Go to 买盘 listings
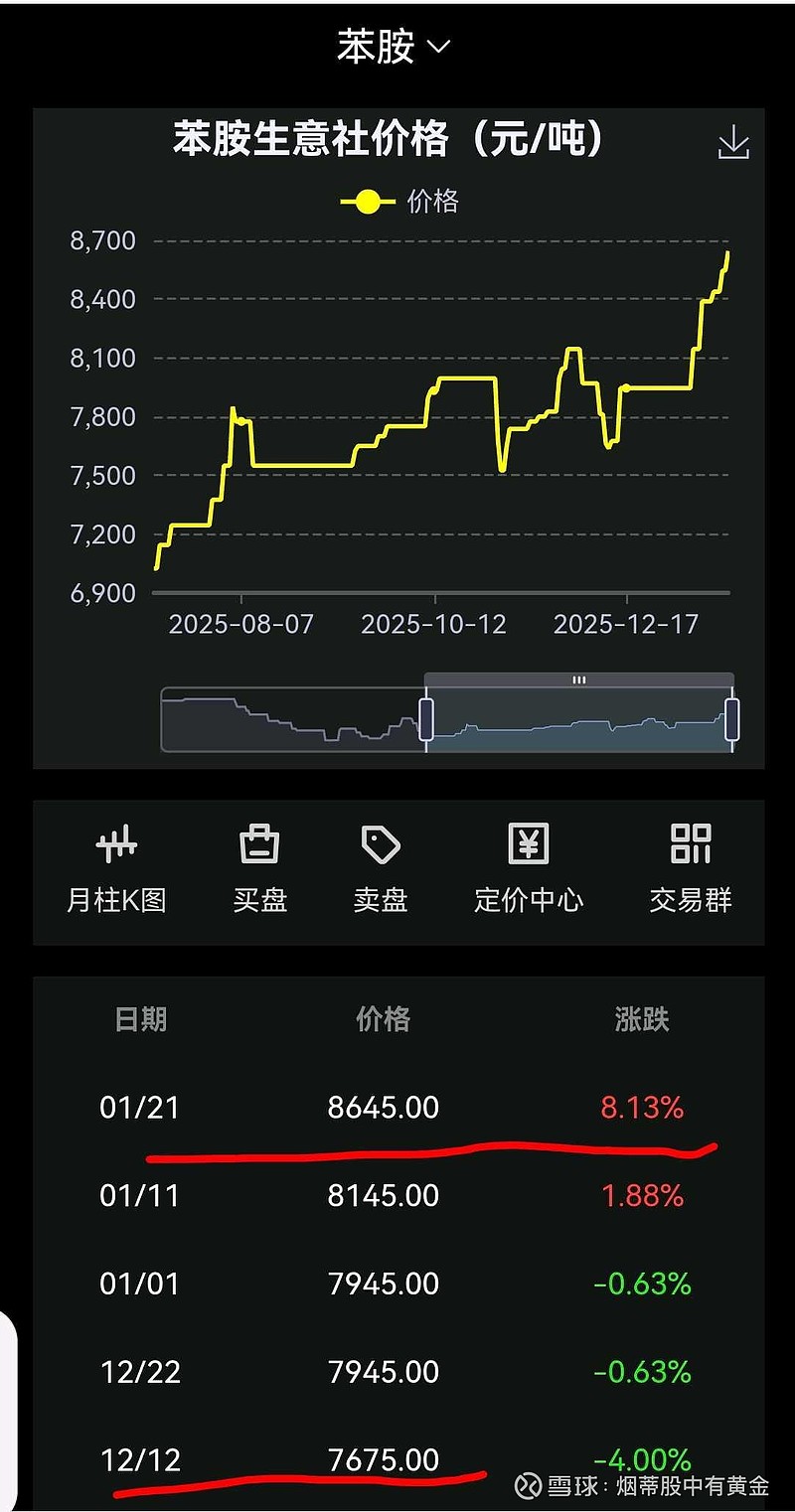The width and height of the screenshot is (795, 1512). pos(260,869)
